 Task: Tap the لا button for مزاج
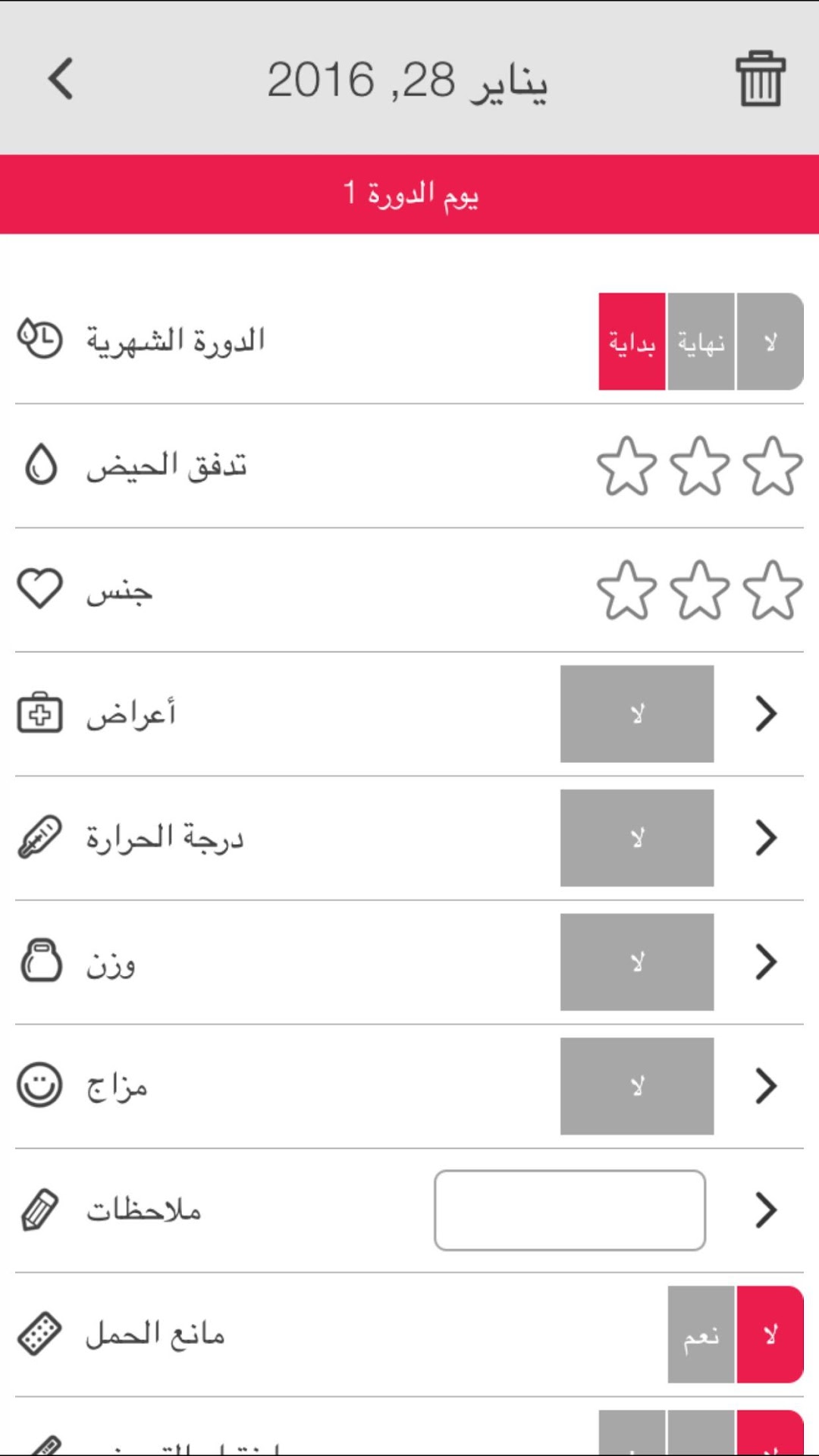pos(637,1086)
